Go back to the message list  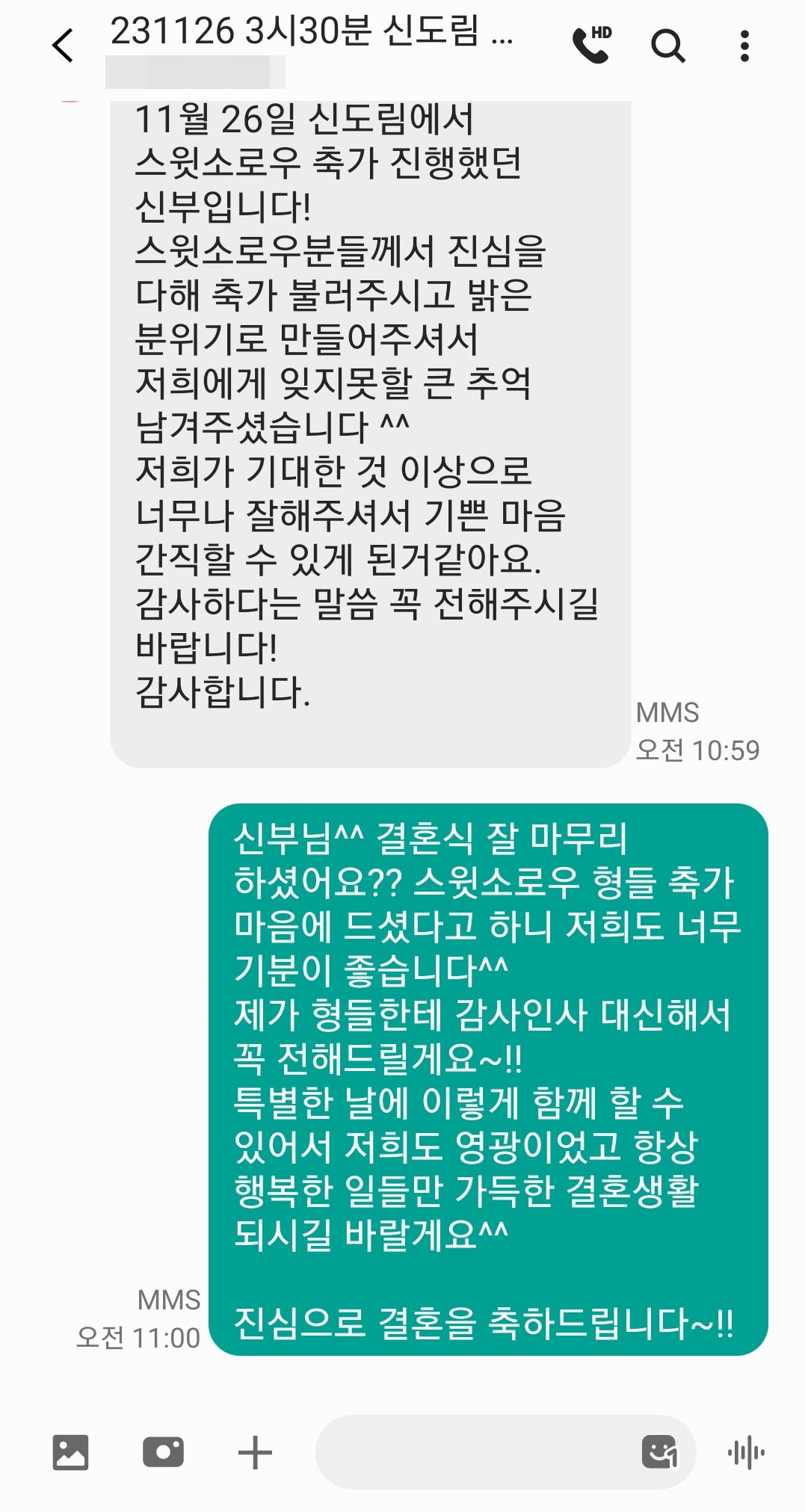tap(64, 46)
